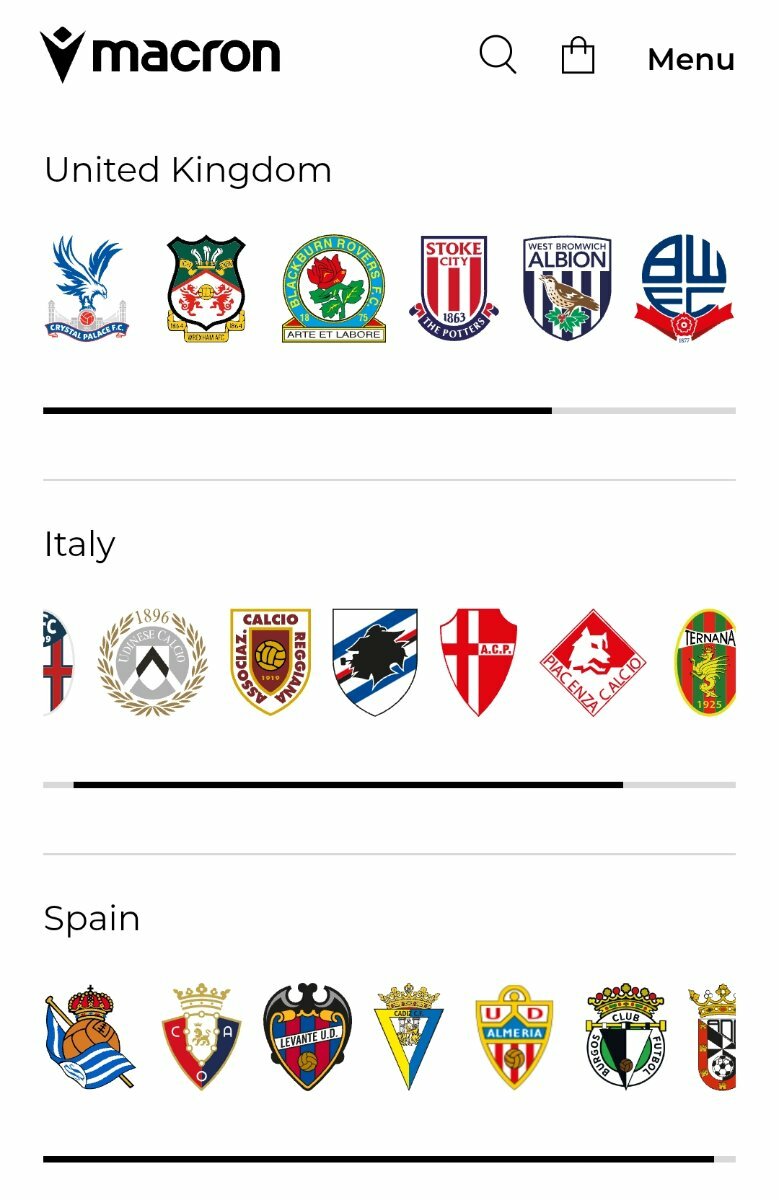Open the Sampdoria crest

coord(375,662)
